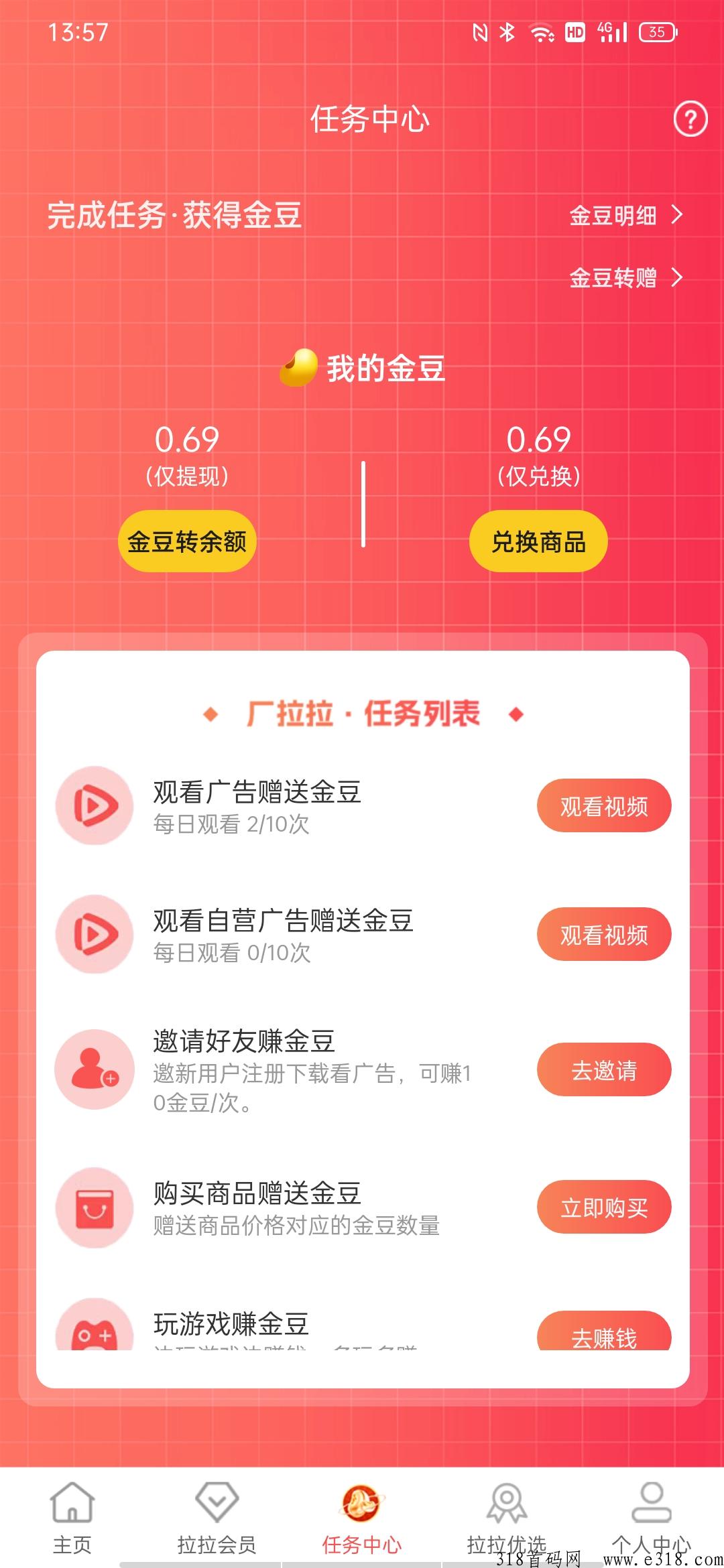Open the 个人中心 tab

[x=651, y=1518]
